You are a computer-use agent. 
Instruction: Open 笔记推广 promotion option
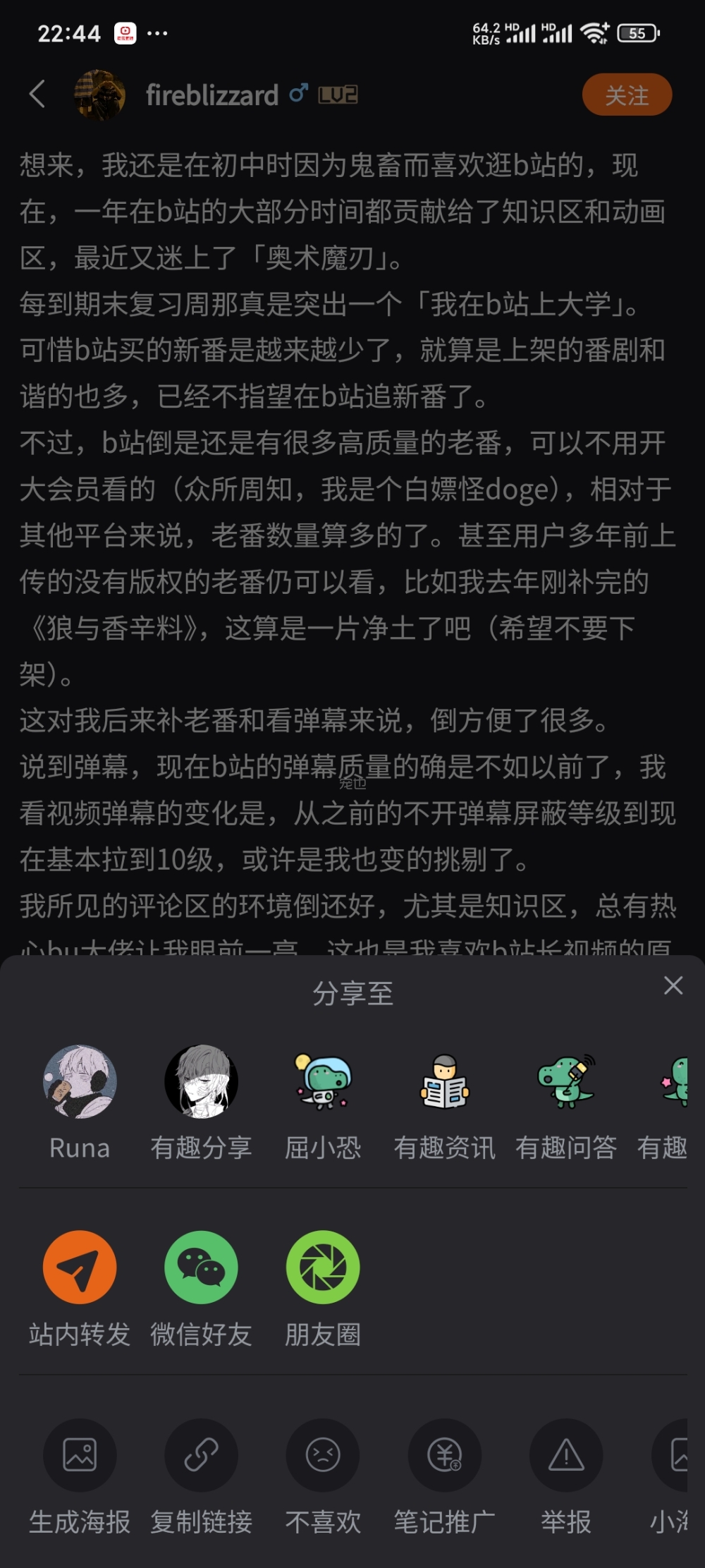click(444, 1455)
